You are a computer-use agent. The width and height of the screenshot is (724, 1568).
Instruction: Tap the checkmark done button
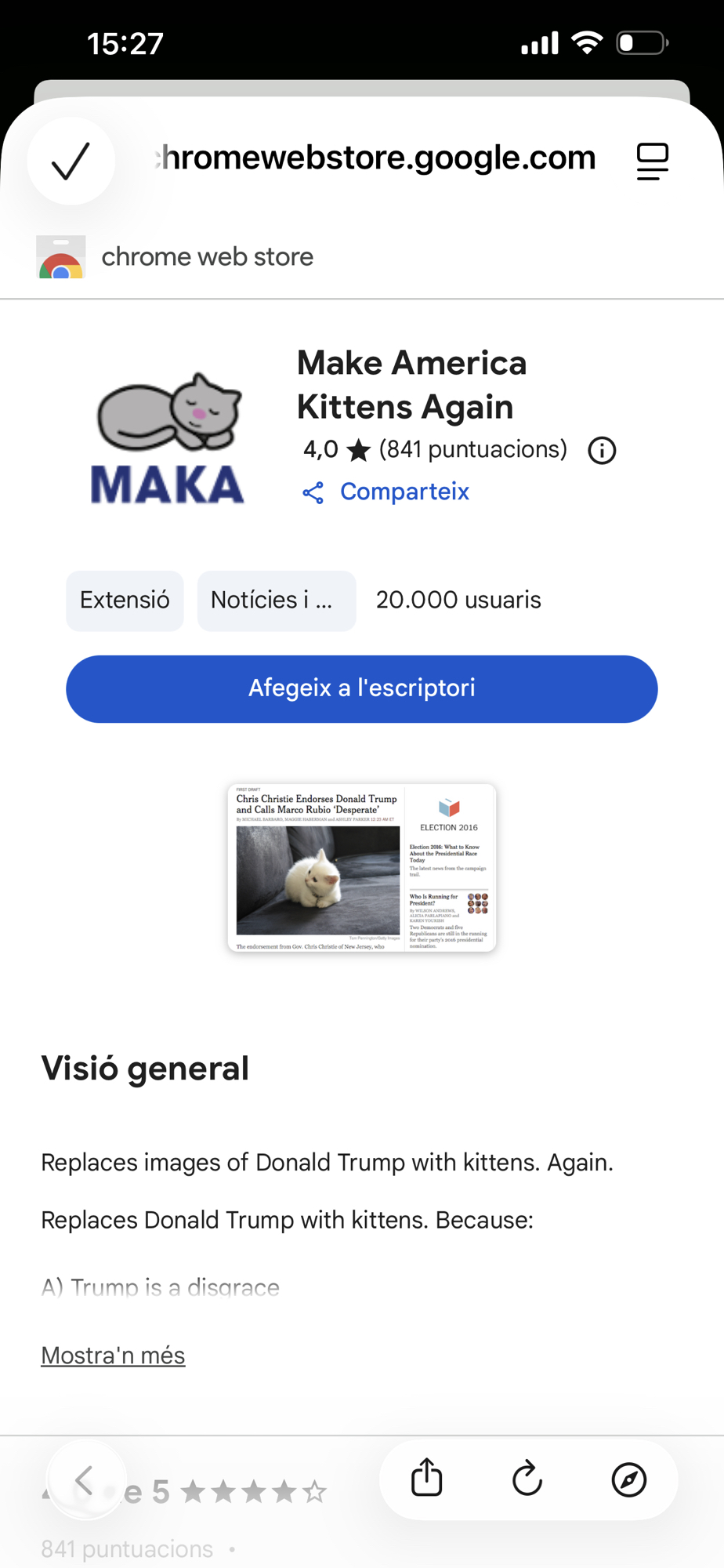(x=71, y=162)
